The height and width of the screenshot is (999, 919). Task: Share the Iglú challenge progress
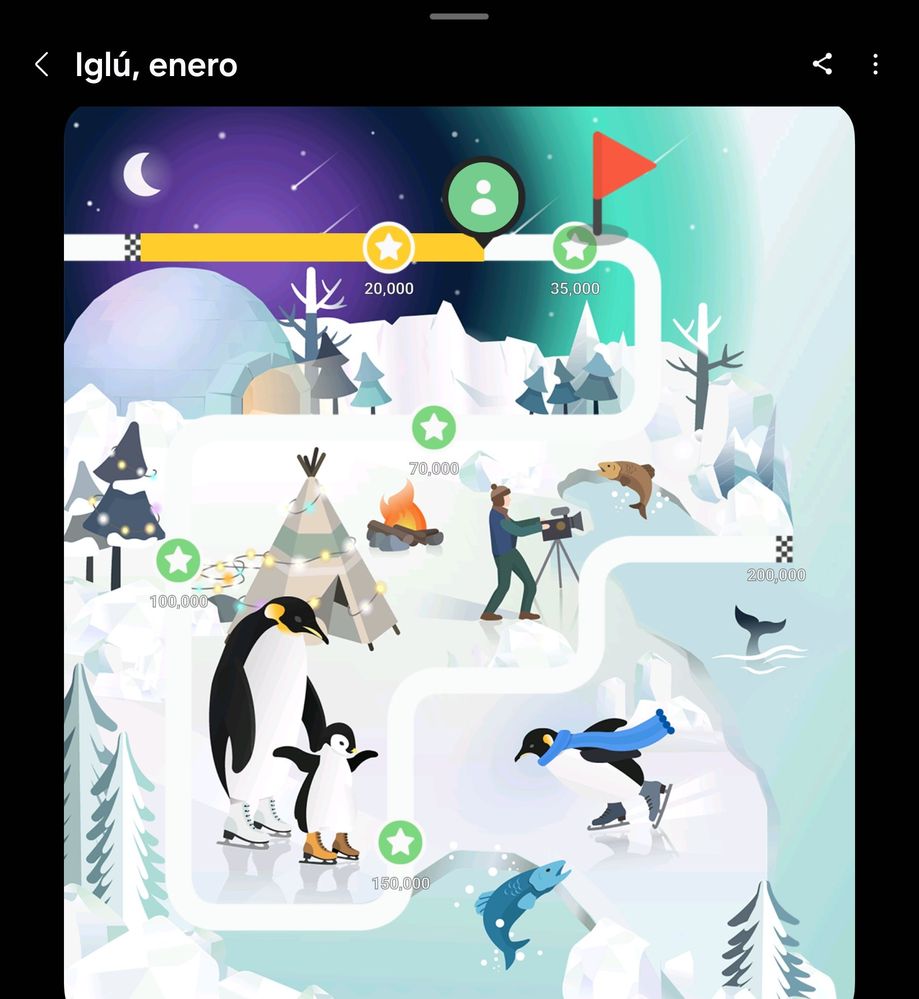click(x=822, y=65)
